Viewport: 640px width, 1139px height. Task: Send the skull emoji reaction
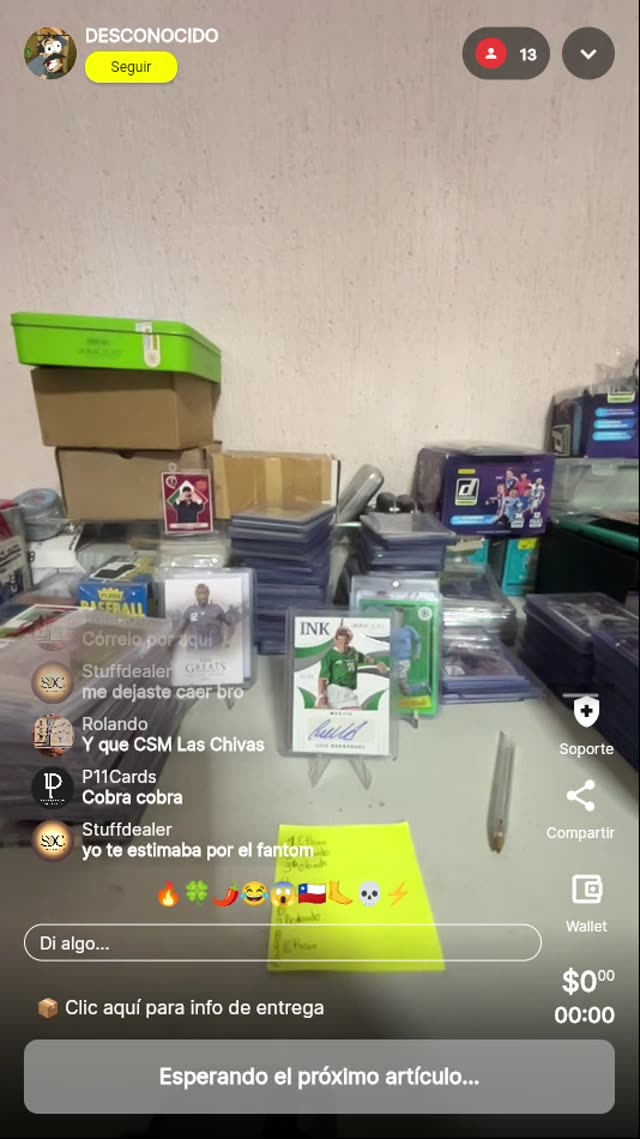(369, 894)
